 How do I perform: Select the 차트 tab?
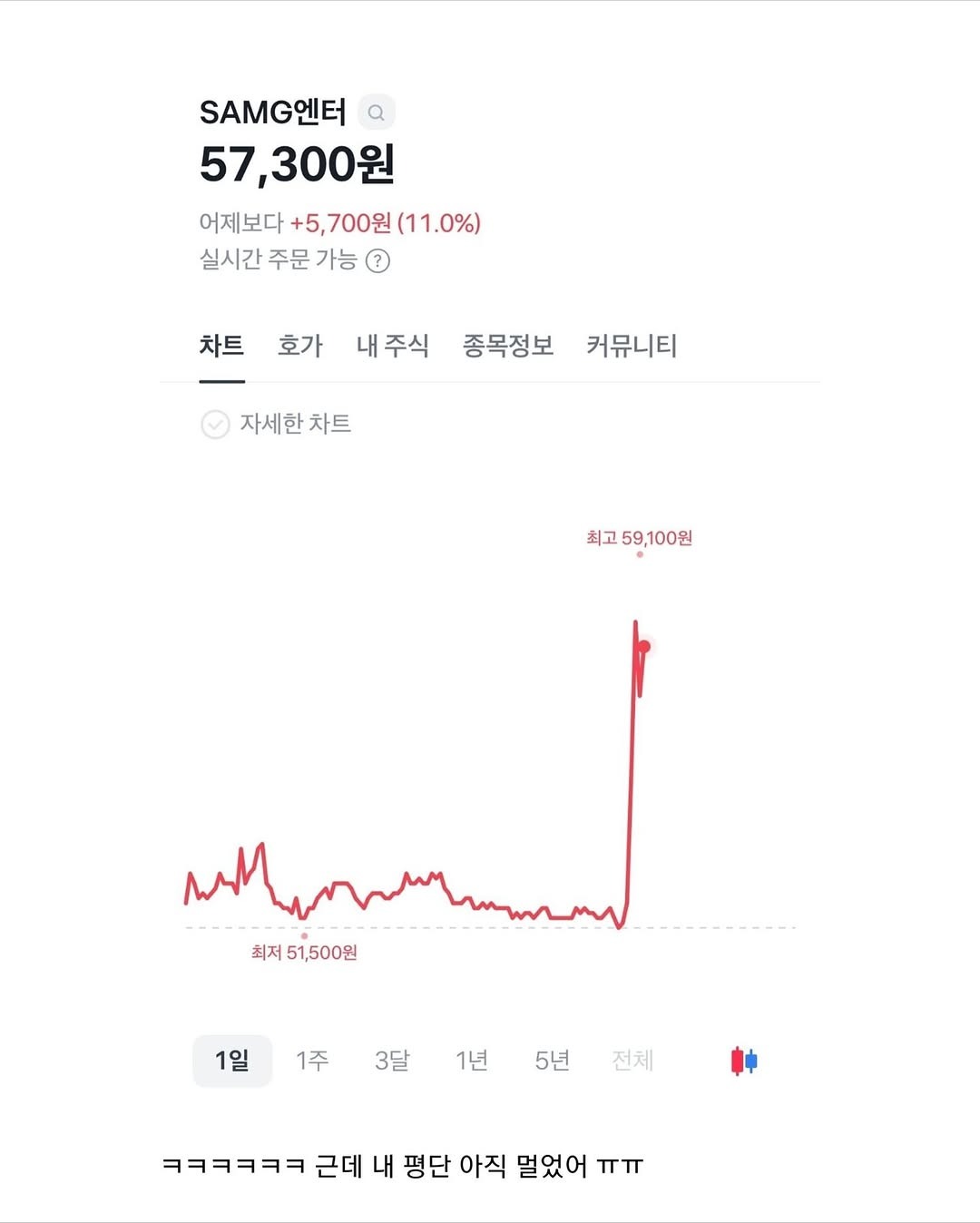point(221,346)
